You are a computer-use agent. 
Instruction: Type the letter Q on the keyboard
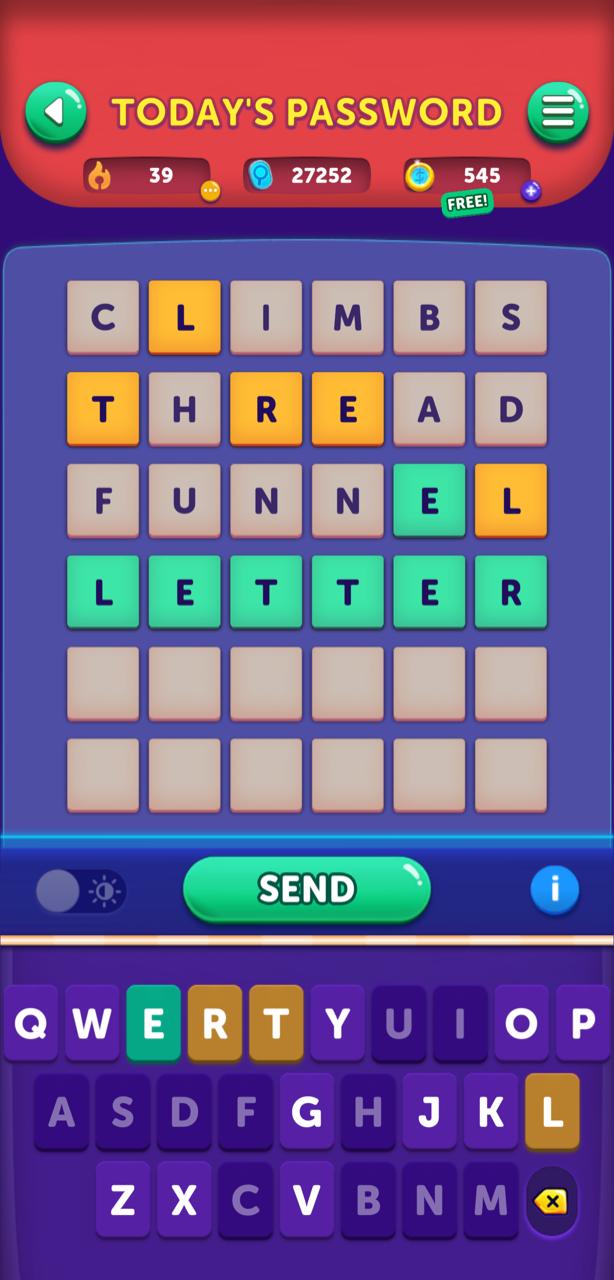point(31,1023)
